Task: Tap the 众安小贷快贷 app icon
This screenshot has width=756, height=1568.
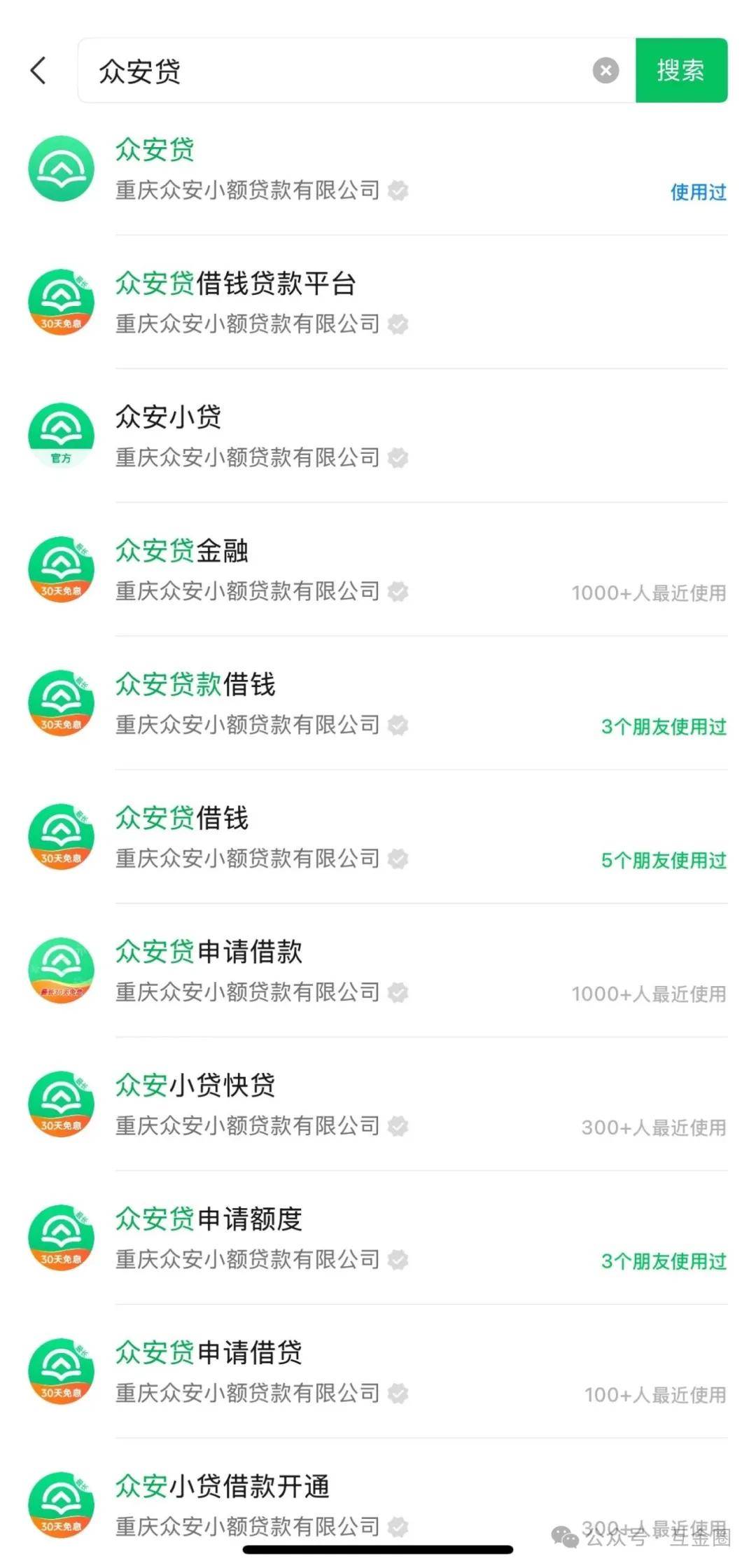Action: (61, 1103)
